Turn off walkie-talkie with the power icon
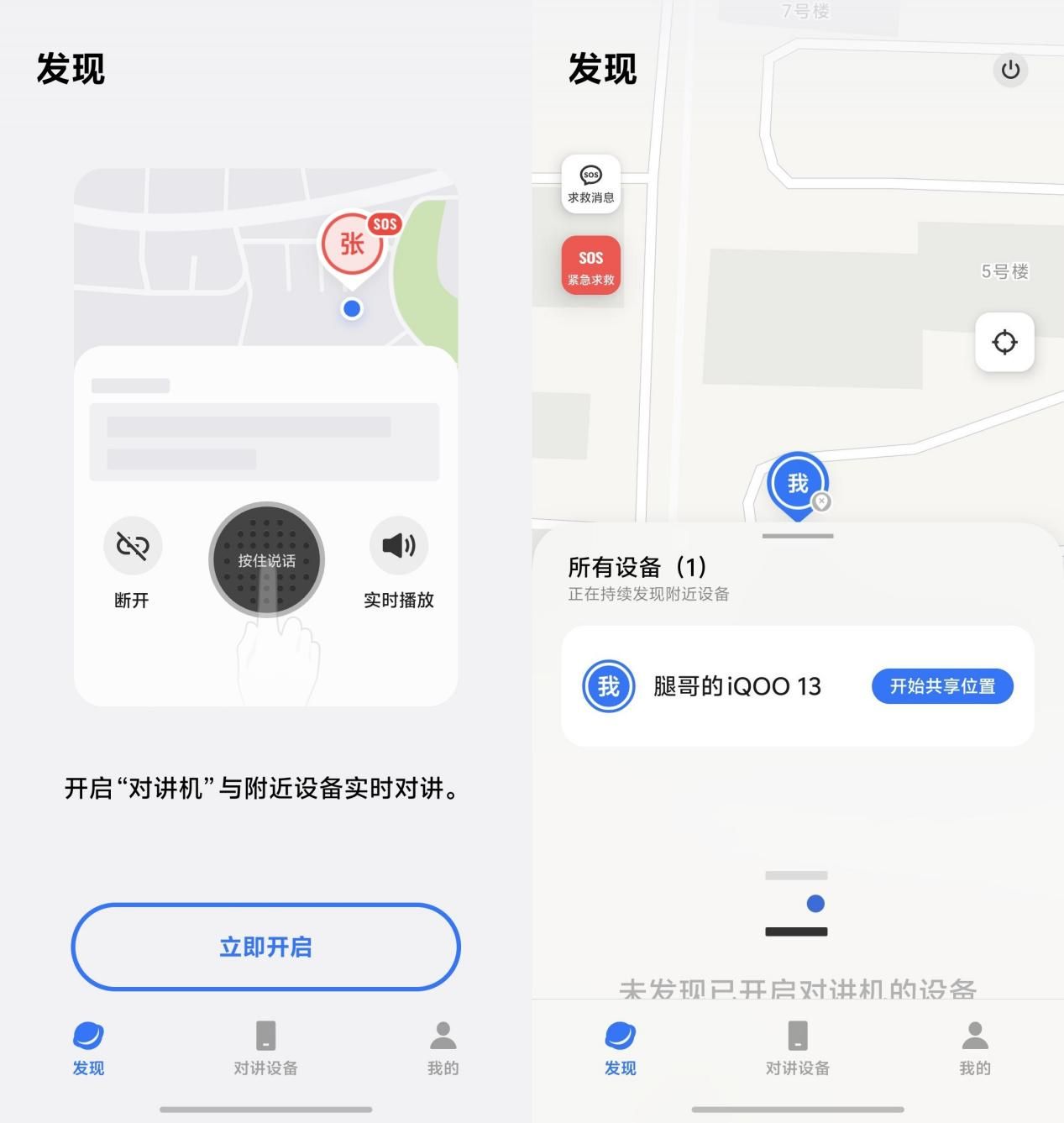The height and width of the screenshot is (1123, 1064). point(1010,70)
